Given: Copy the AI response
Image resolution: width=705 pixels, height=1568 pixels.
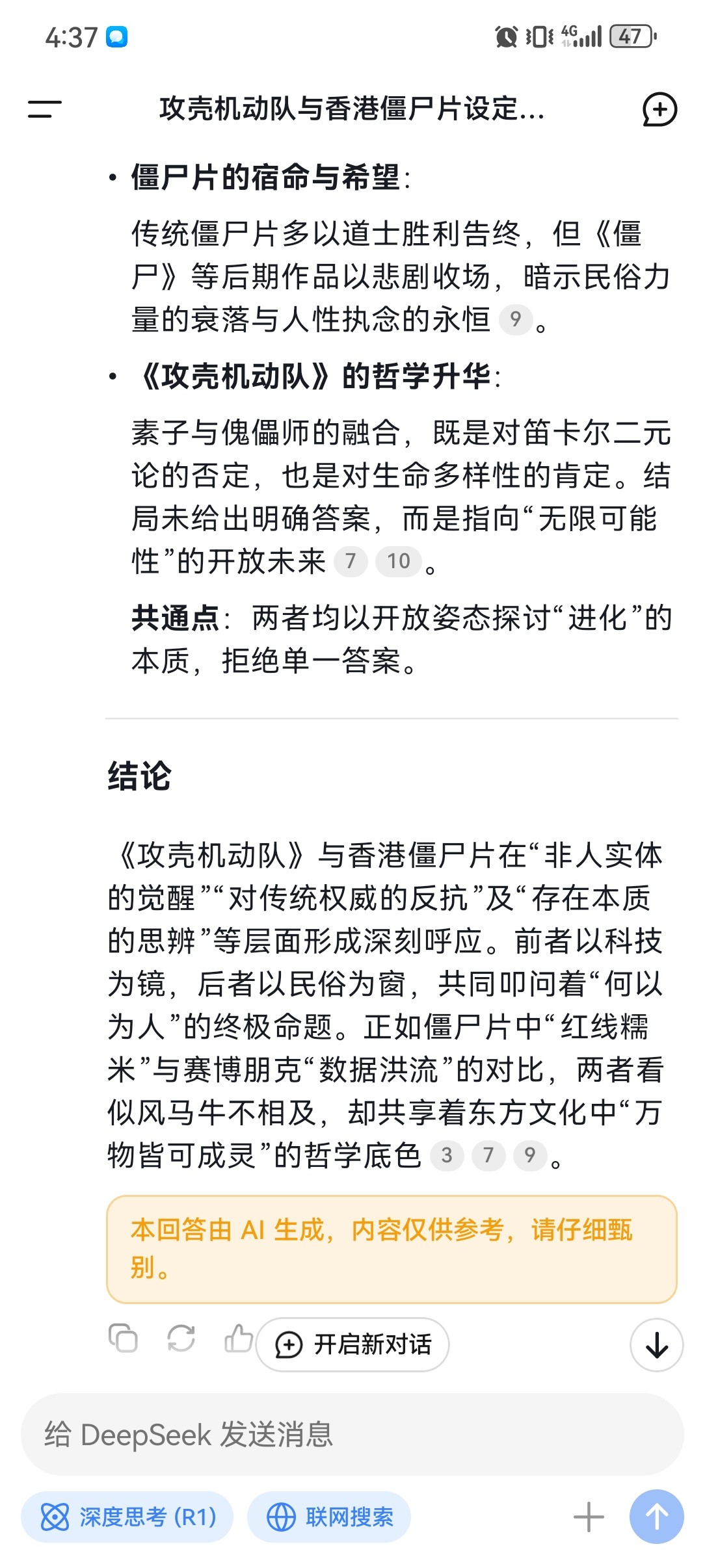Looking at the screenshot, I should [123, 1338].
